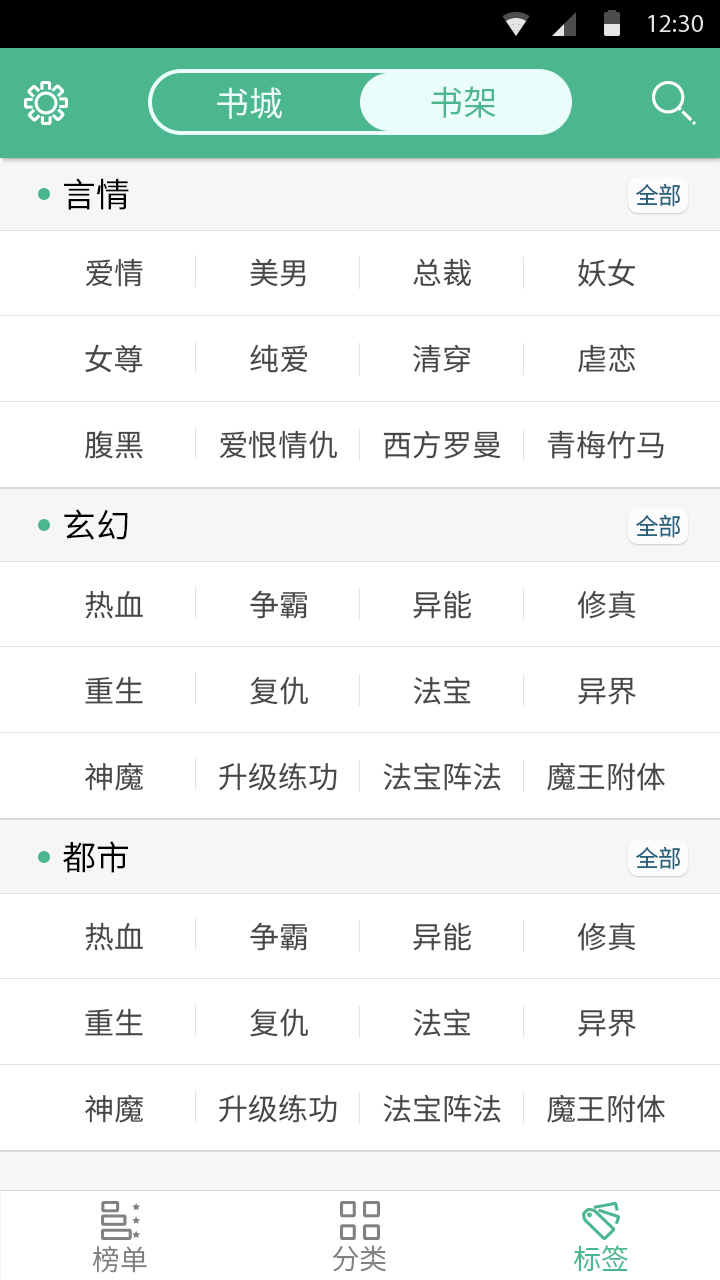Open the settings gear icon

pyautogui.click(x=46, y=103)
